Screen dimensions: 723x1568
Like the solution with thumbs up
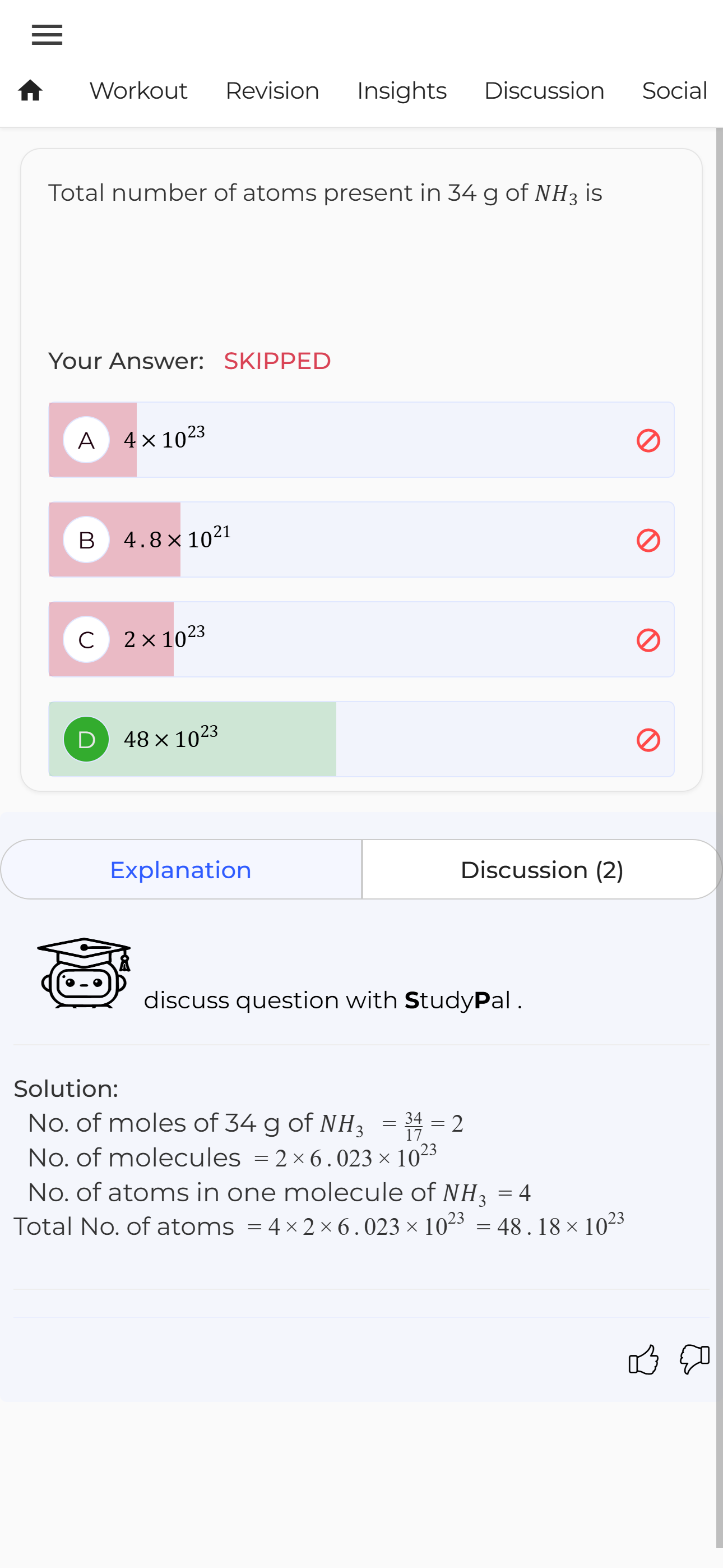tap(643, 1359)
